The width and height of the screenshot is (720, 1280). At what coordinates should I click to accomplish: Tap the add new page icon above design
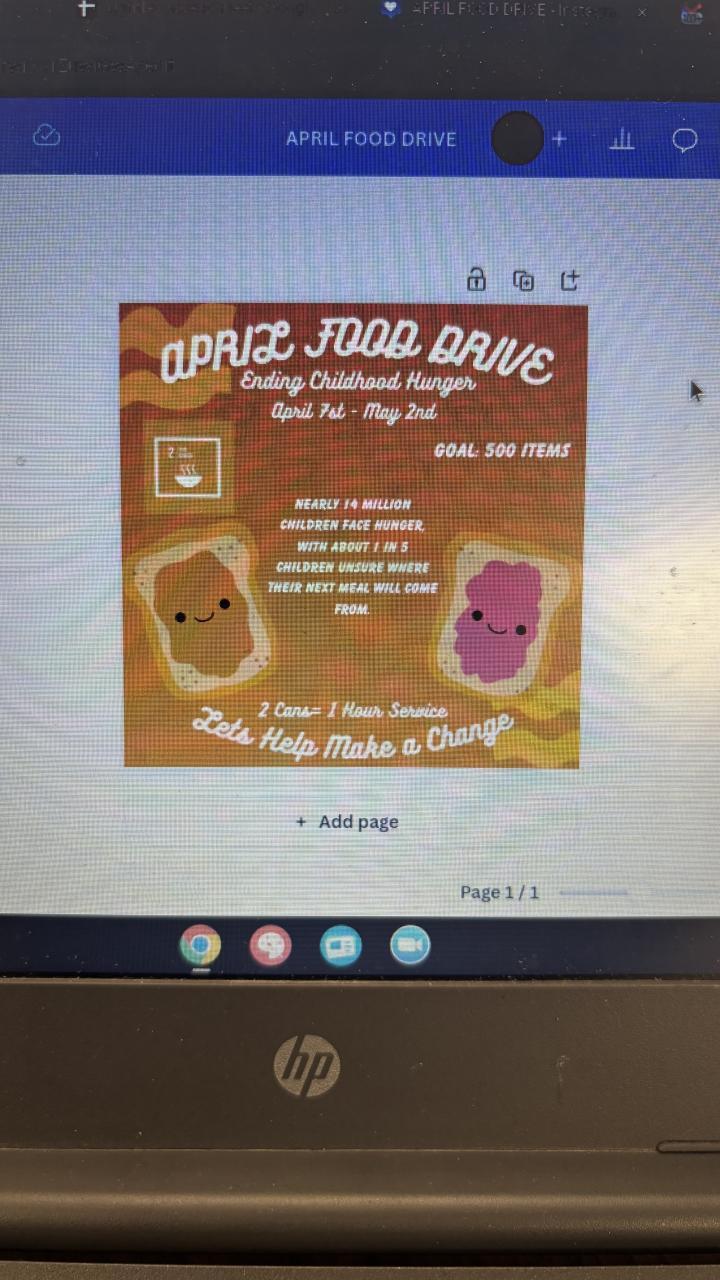(x=569, y=281)
